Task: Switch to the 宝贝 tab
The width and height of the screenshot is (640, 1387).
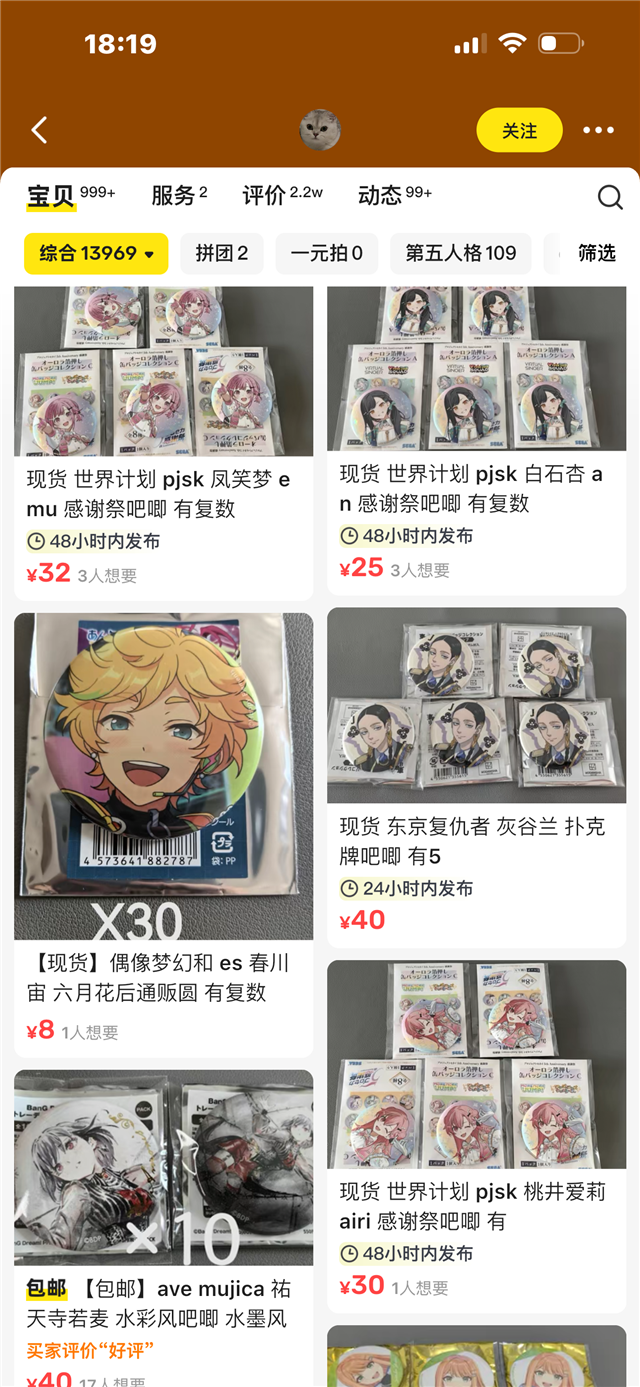Action: (51, 196)
